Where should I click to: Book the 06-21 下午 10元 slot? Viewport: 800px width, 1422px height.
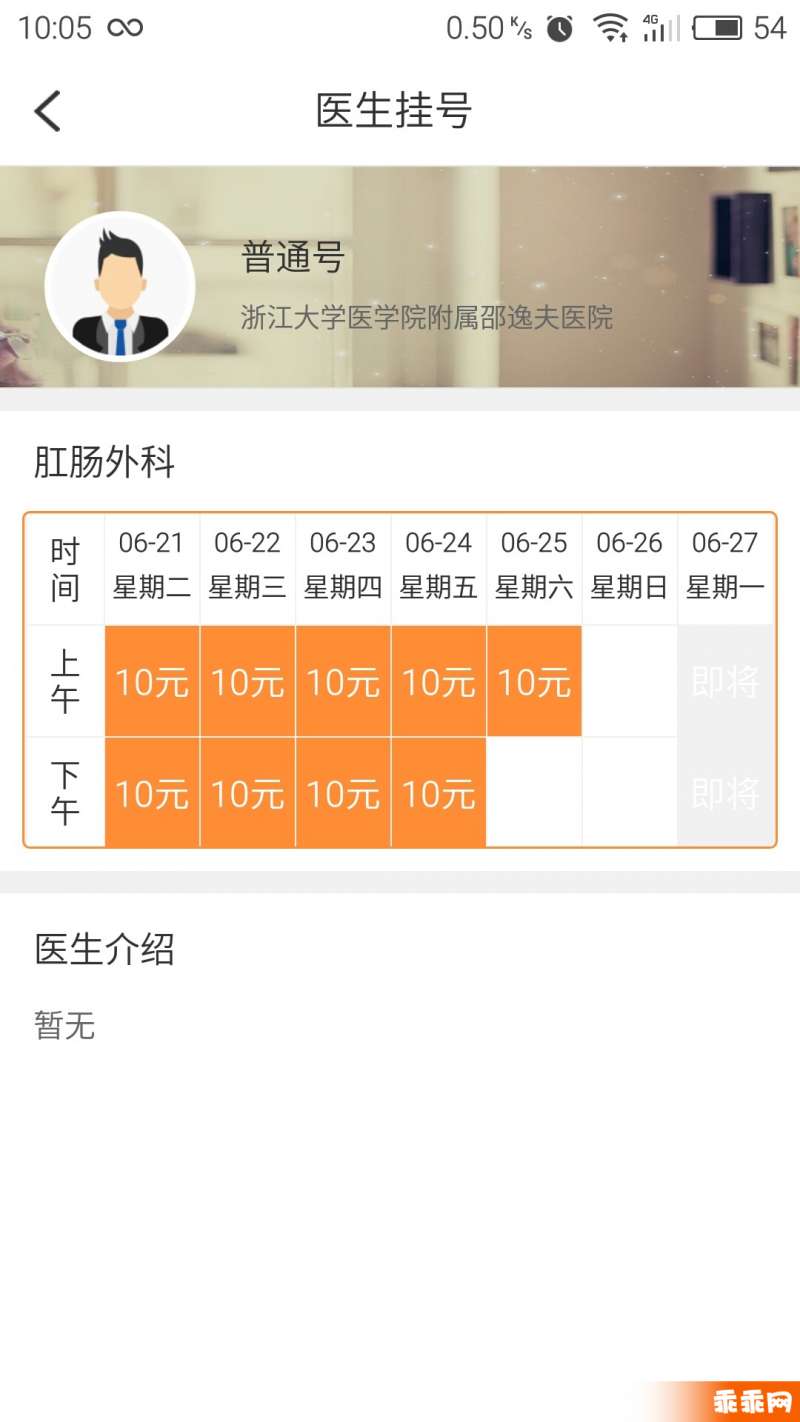tap(152, 794)
